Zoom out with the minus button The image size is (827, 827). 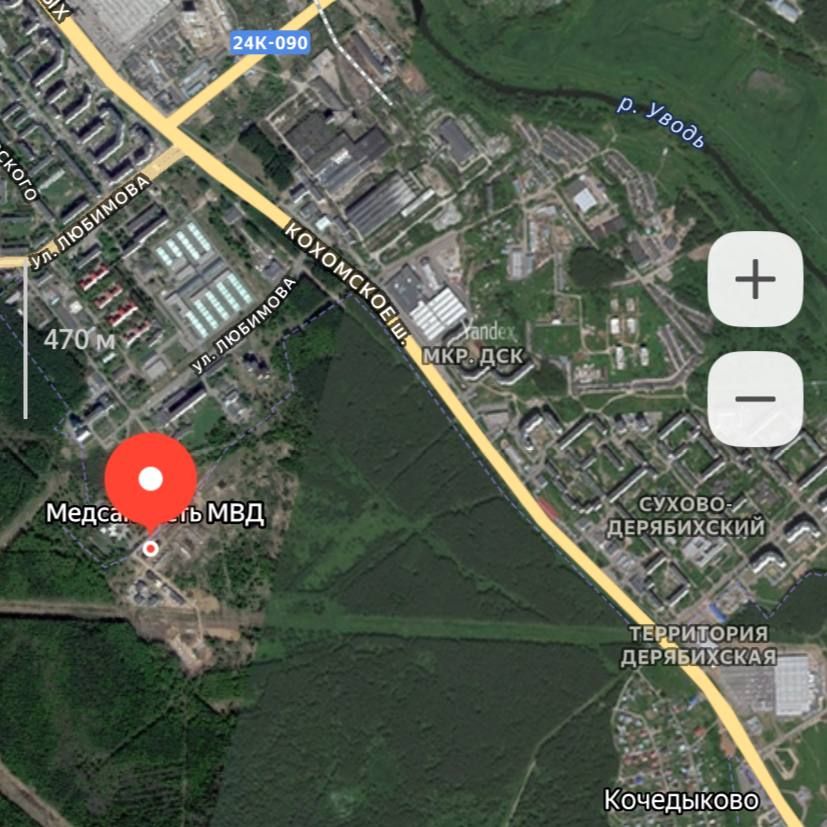[x=755, y=399]
